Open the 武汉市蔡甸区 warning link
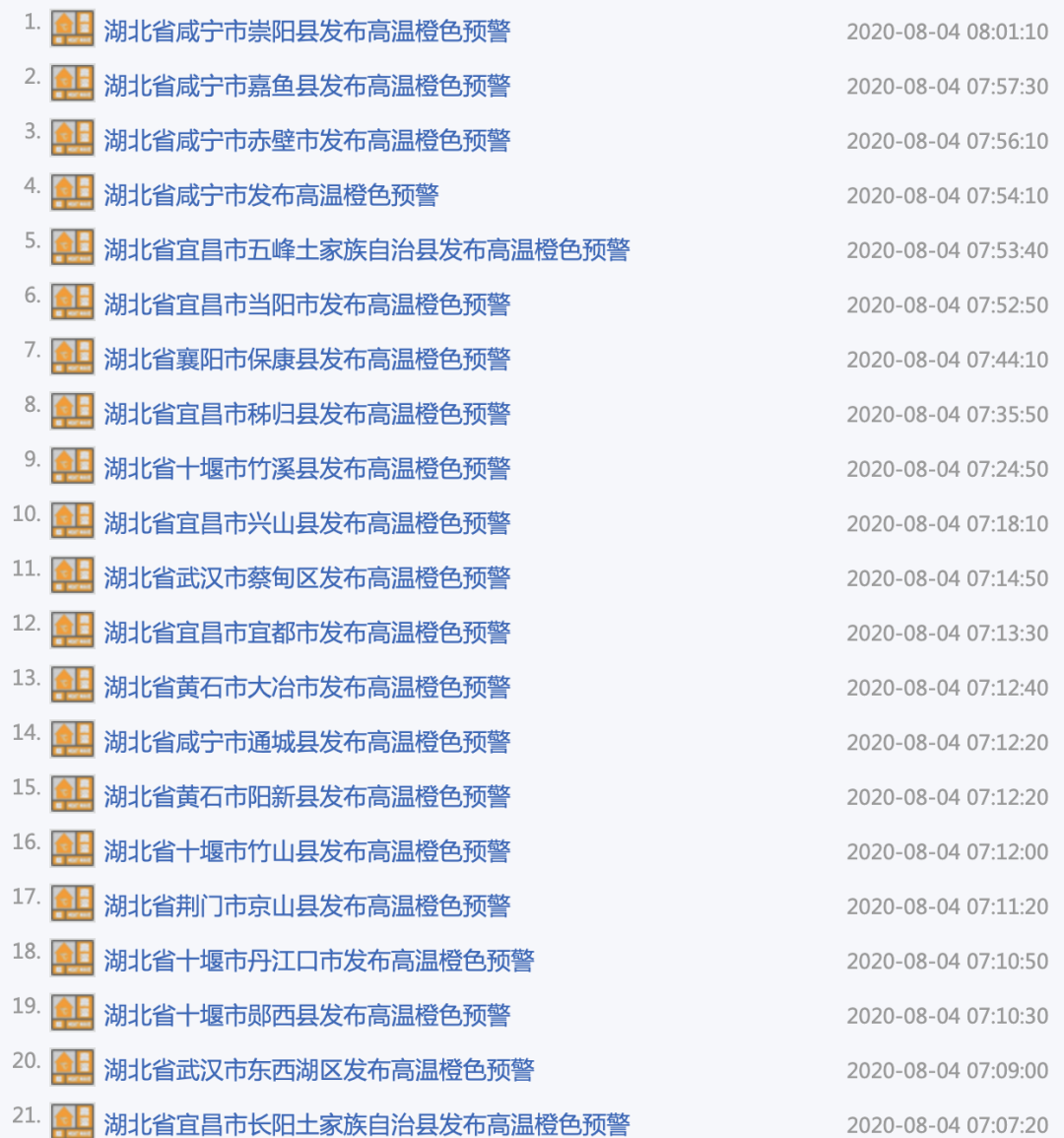The width and height of the screenshot is (1064, 1138). tap(306, 578)
